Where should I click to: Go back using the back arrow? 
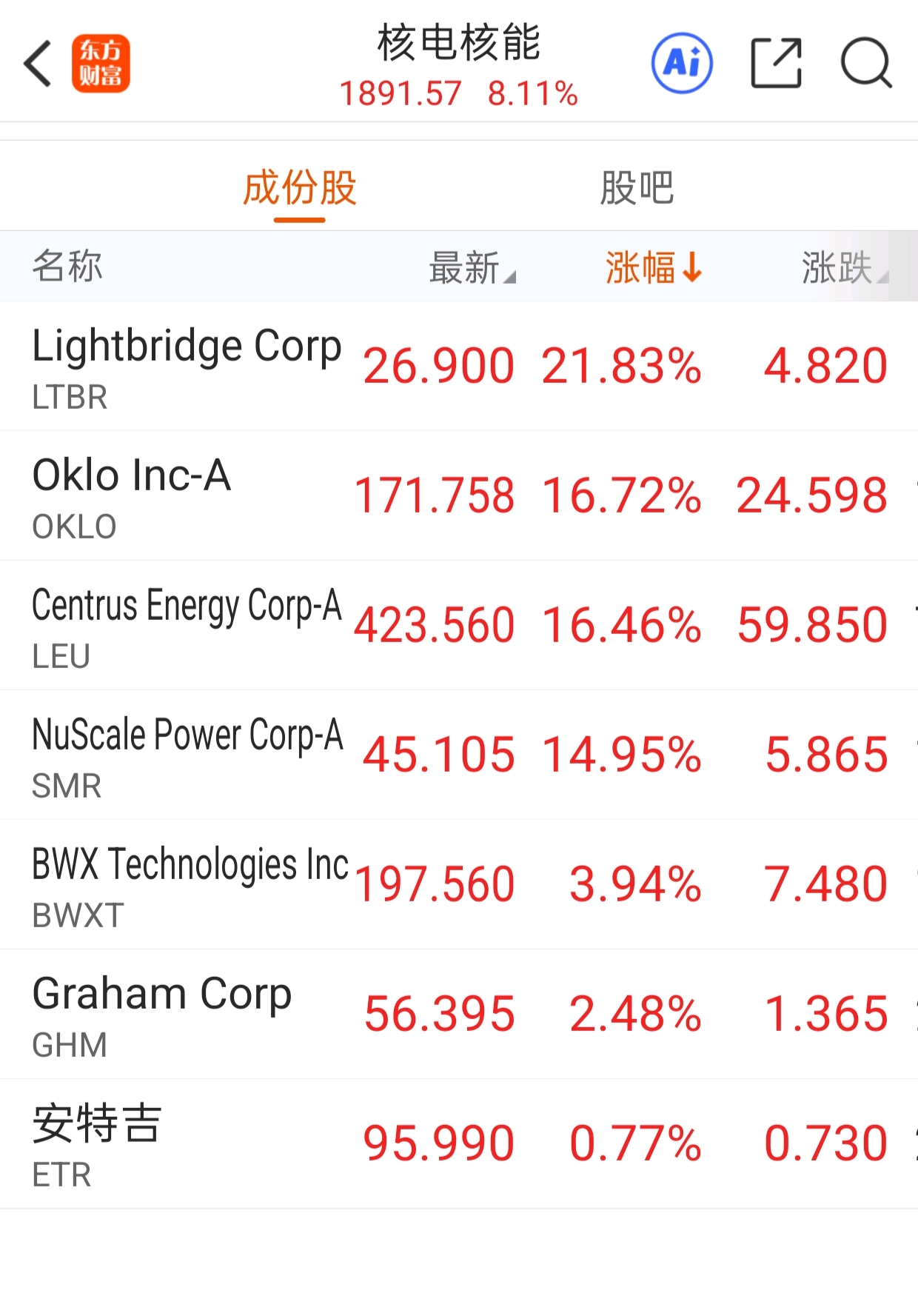pyautogui.click(x=38, y=64)
